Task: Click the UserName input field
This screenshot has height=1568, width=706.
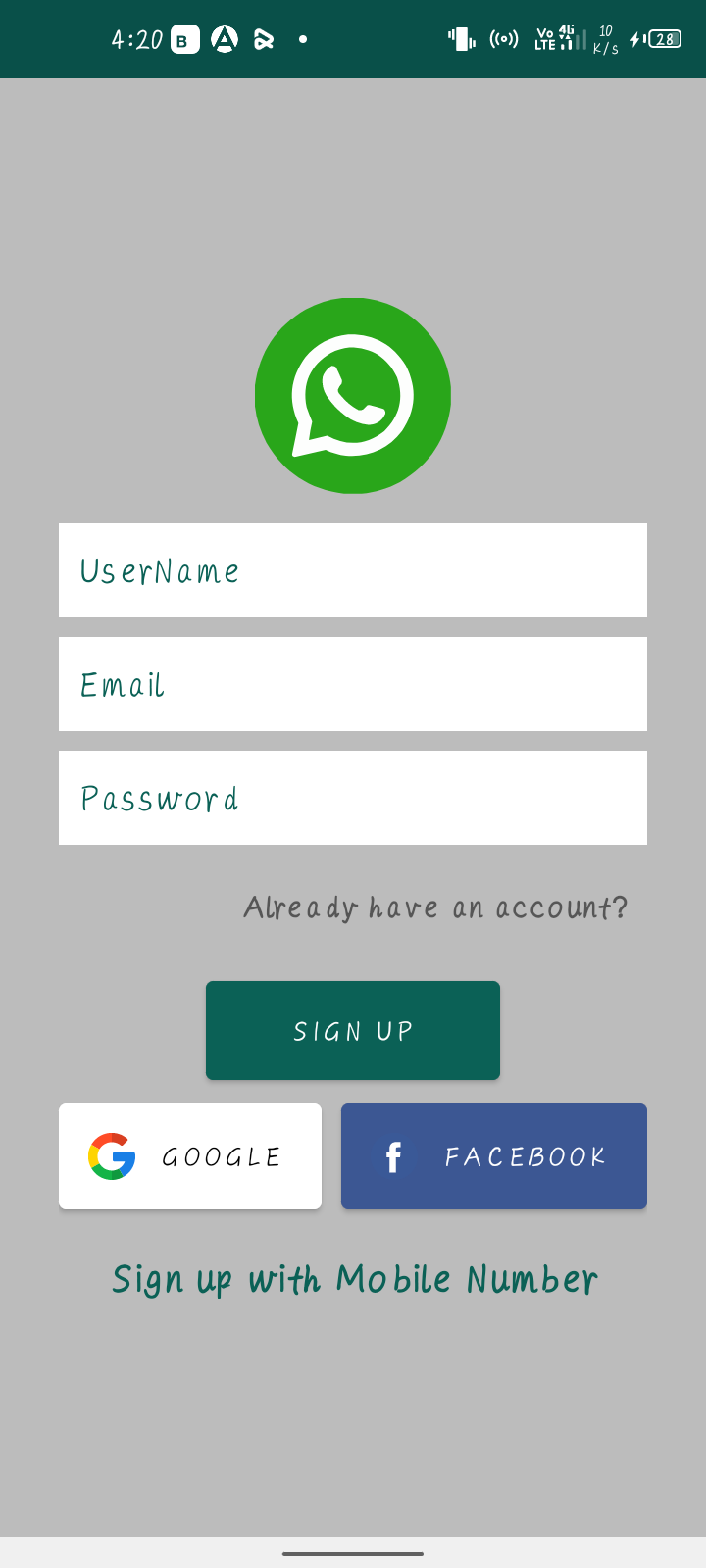Action: click(353, 570)
